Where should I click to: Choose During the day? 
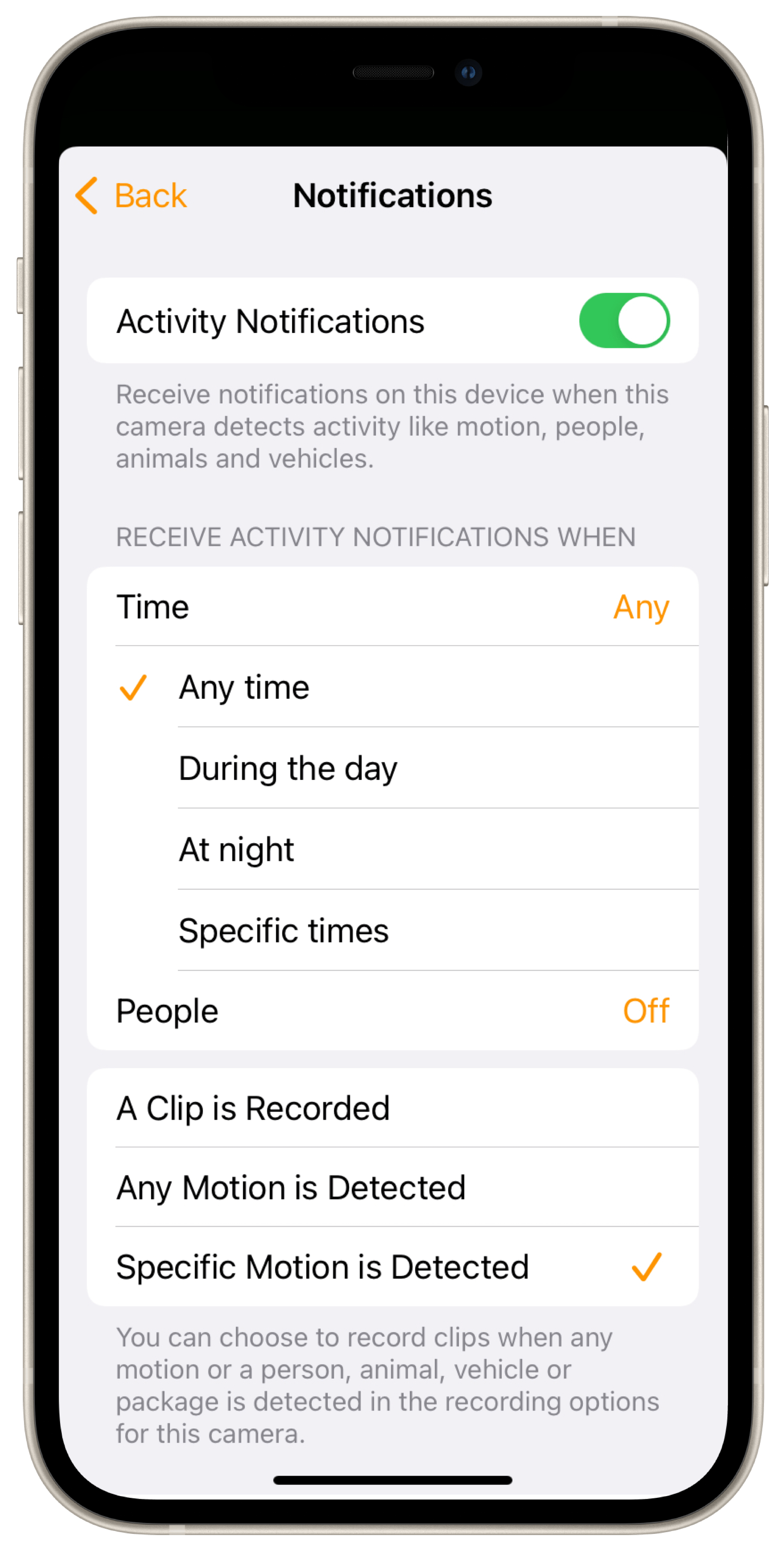coord(392,768)
